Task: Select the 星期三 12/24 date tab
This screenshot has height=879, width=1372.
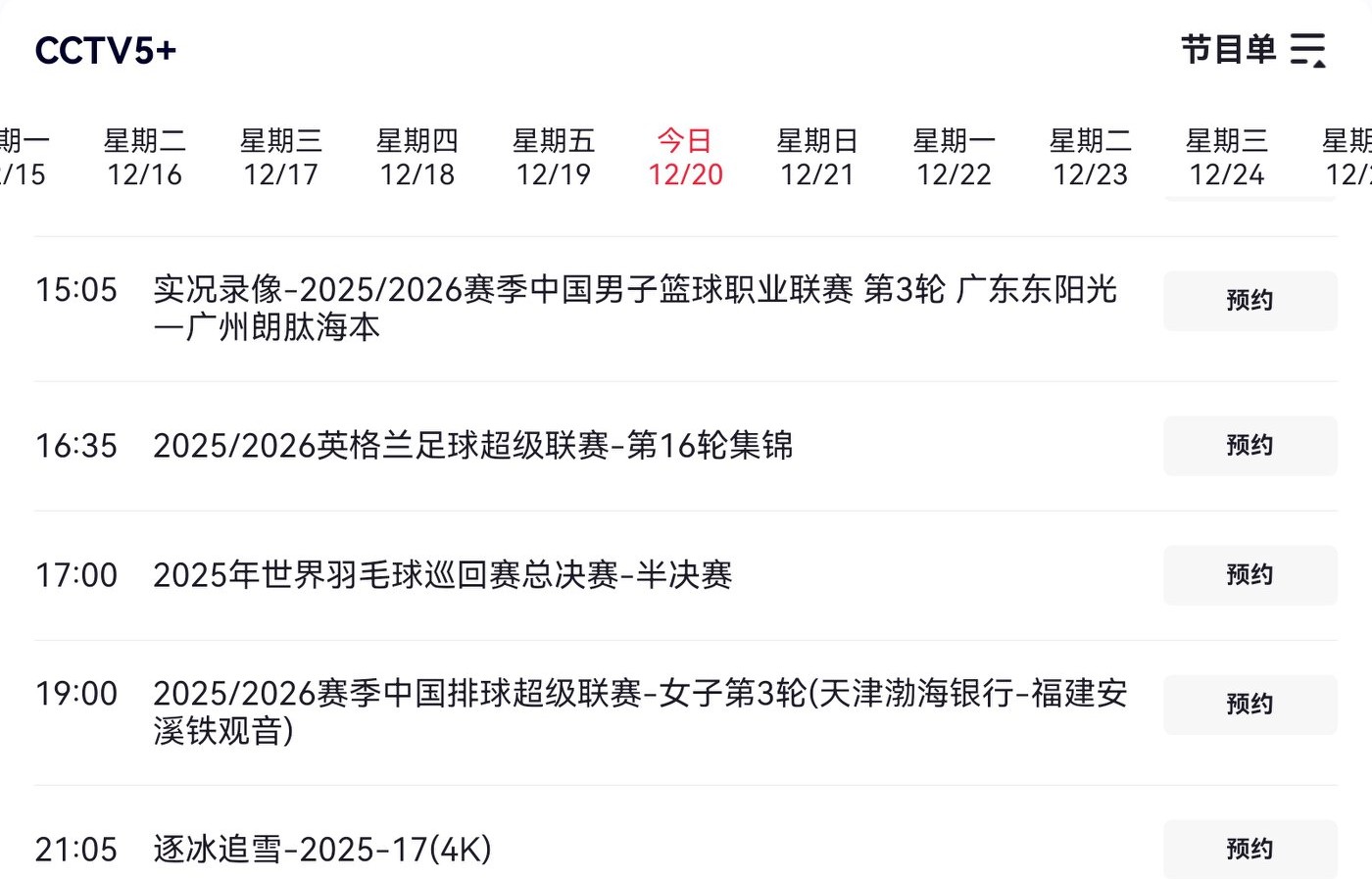Action: pyautogui.click(x=1226, y=157)
